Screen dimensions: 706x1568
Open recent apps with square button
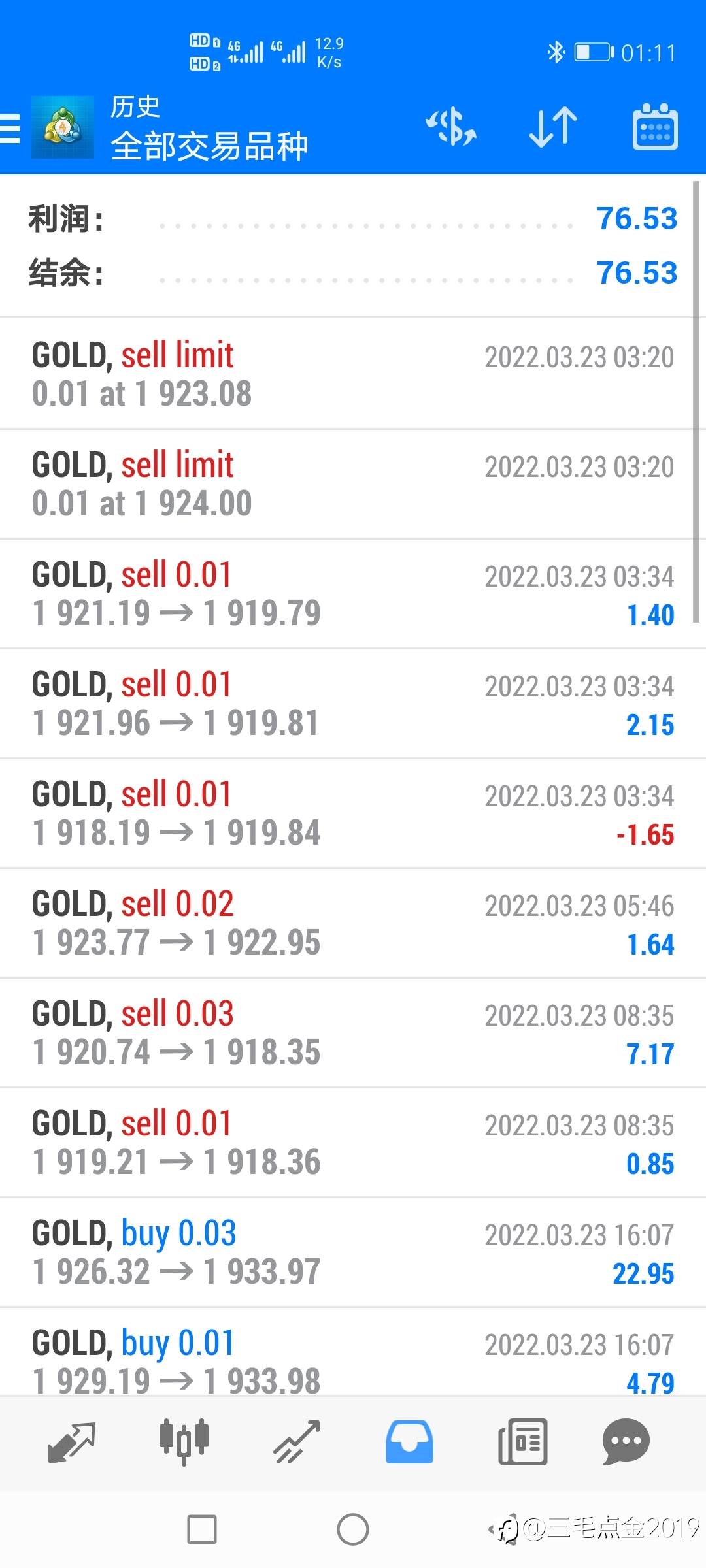201,1529
